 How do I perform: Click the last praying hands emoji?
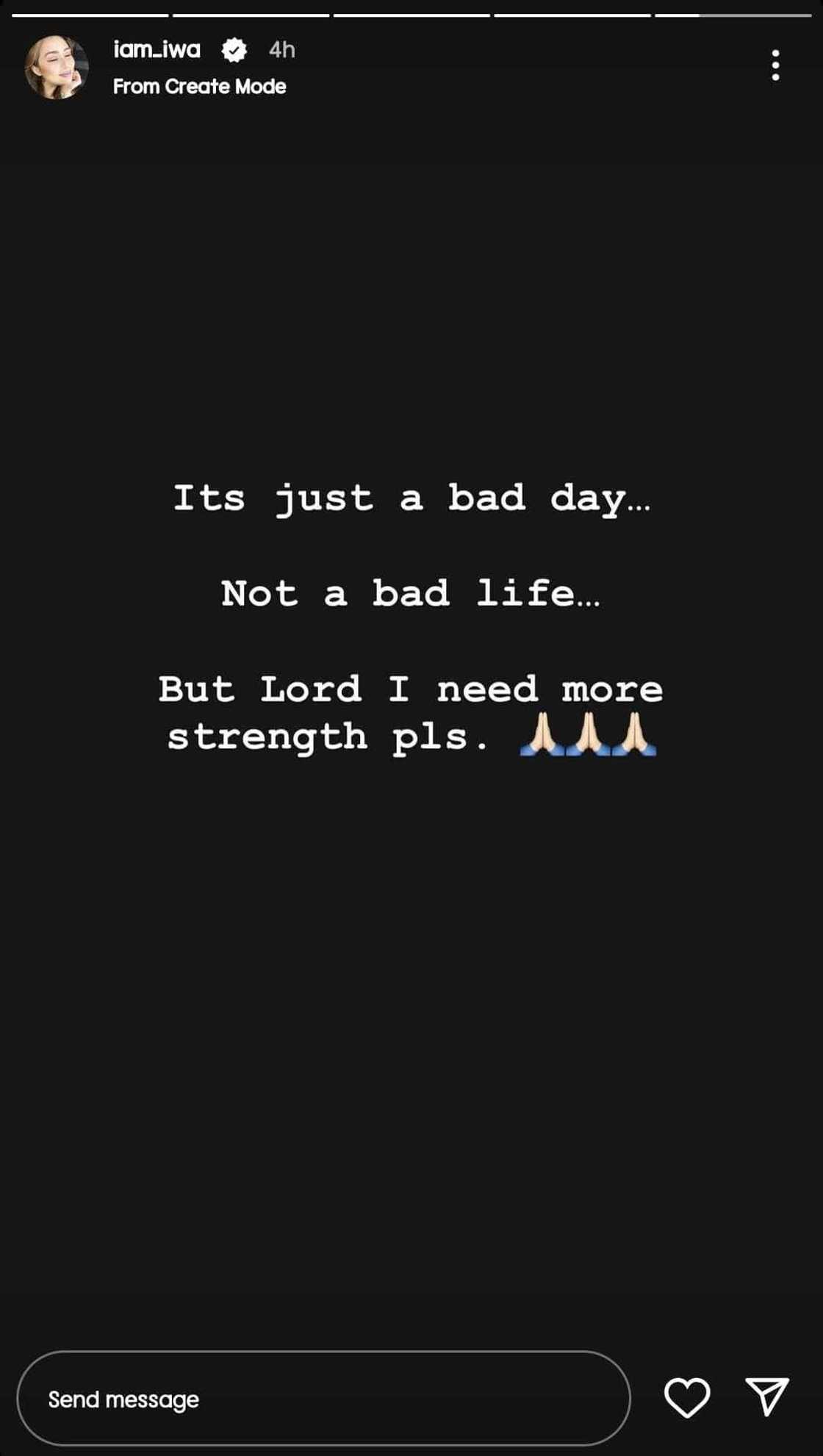click(x=634, y=735)
